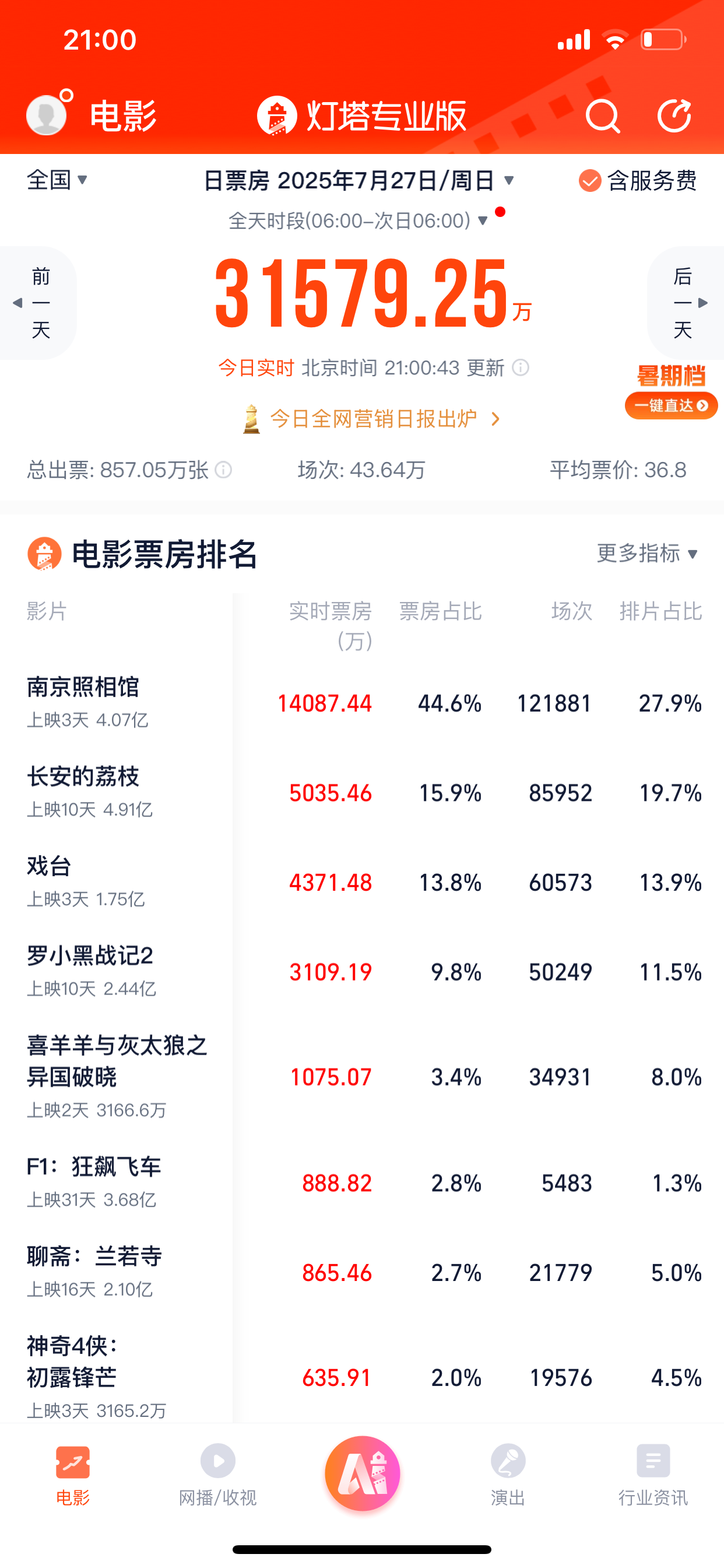Open the profile avatar
Viewport: 724px width, 1568px height.
click(46, 115)
